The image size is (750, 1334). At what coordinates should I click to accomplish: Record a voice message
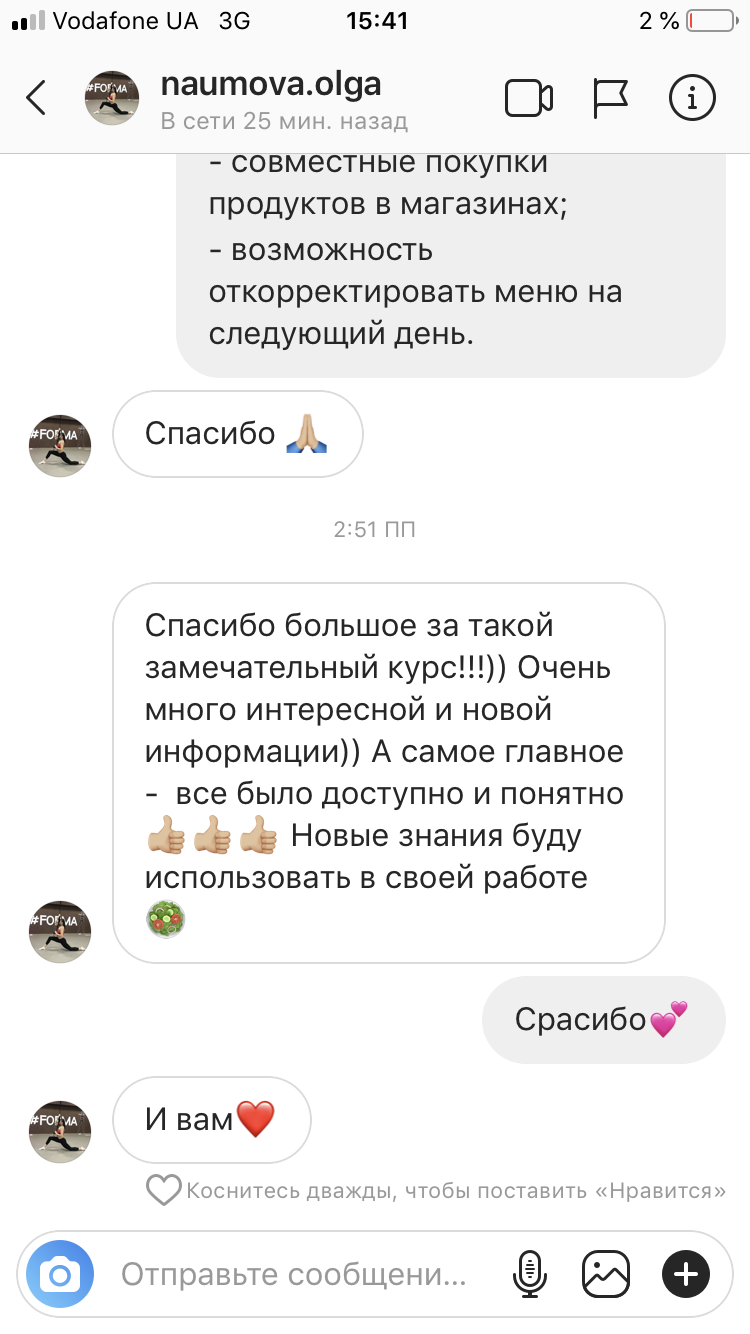[529, 1274]
